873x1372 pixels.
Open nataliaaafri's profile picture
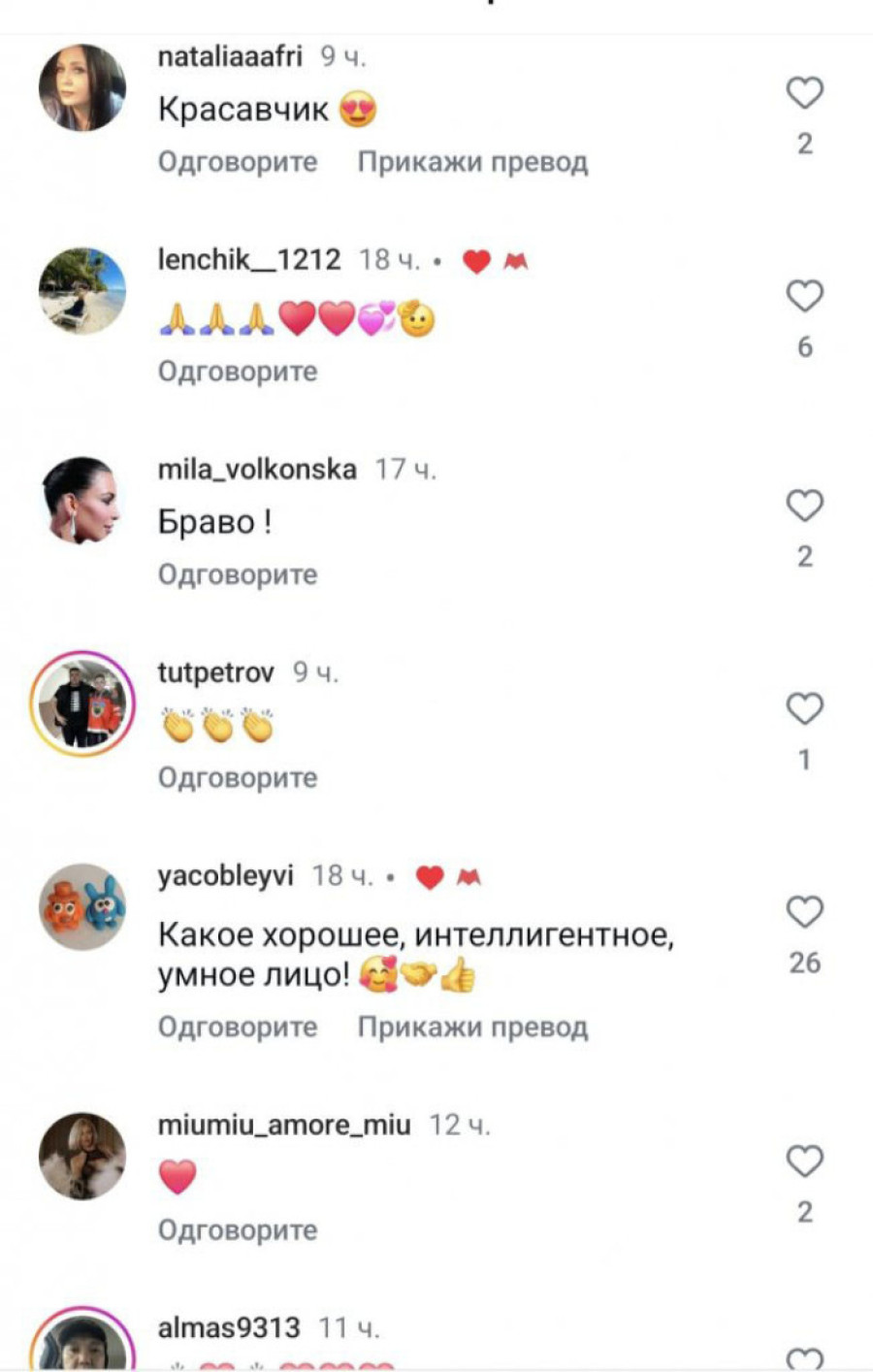82,87
